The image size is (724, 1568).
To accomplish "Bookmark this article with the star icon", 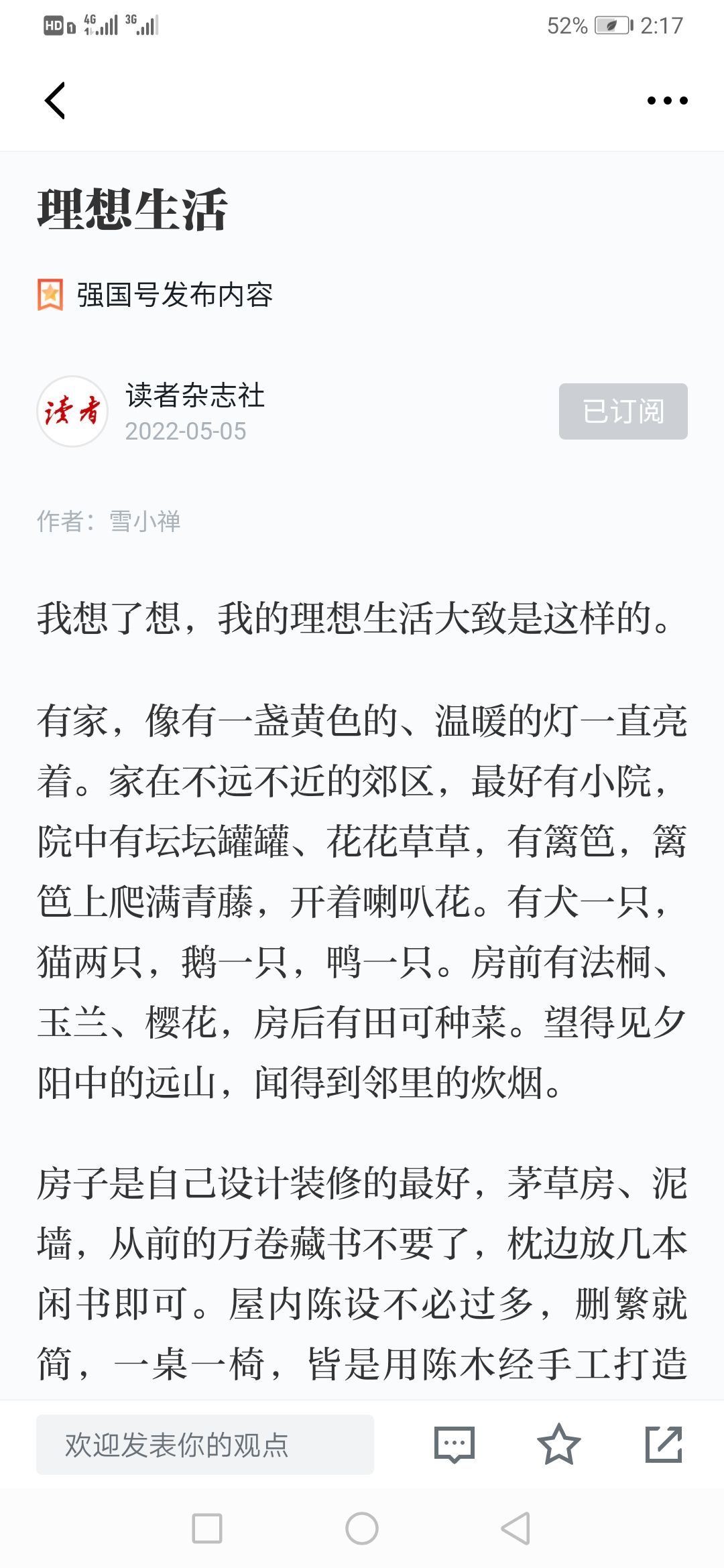I will pyautogui.click(x=558, y=1444).
